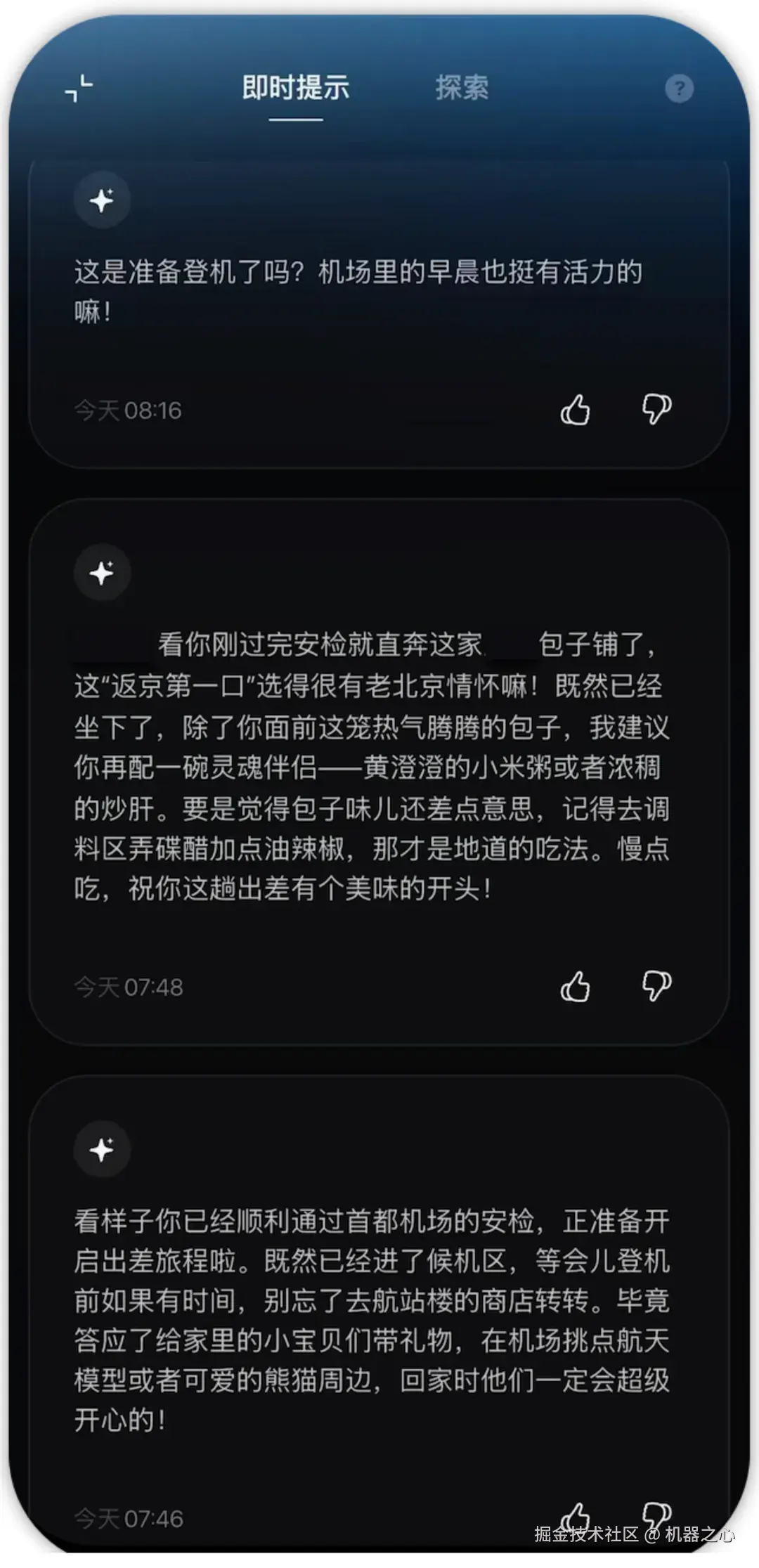
Task: Tap the sparkle AI icon on the 08:16 card
Action: click(103, 200)
